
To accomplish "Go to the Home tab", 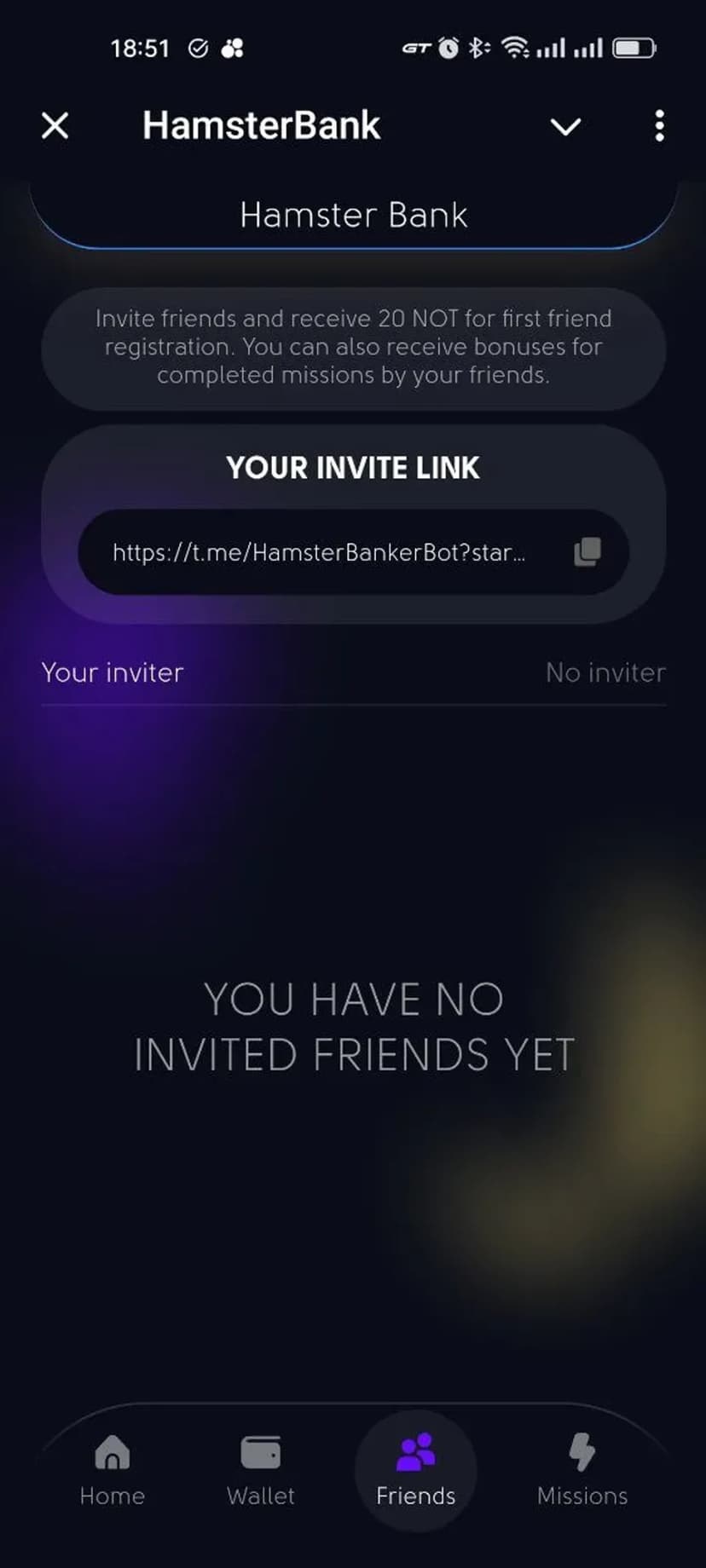I will click(x=112, y=1469).
